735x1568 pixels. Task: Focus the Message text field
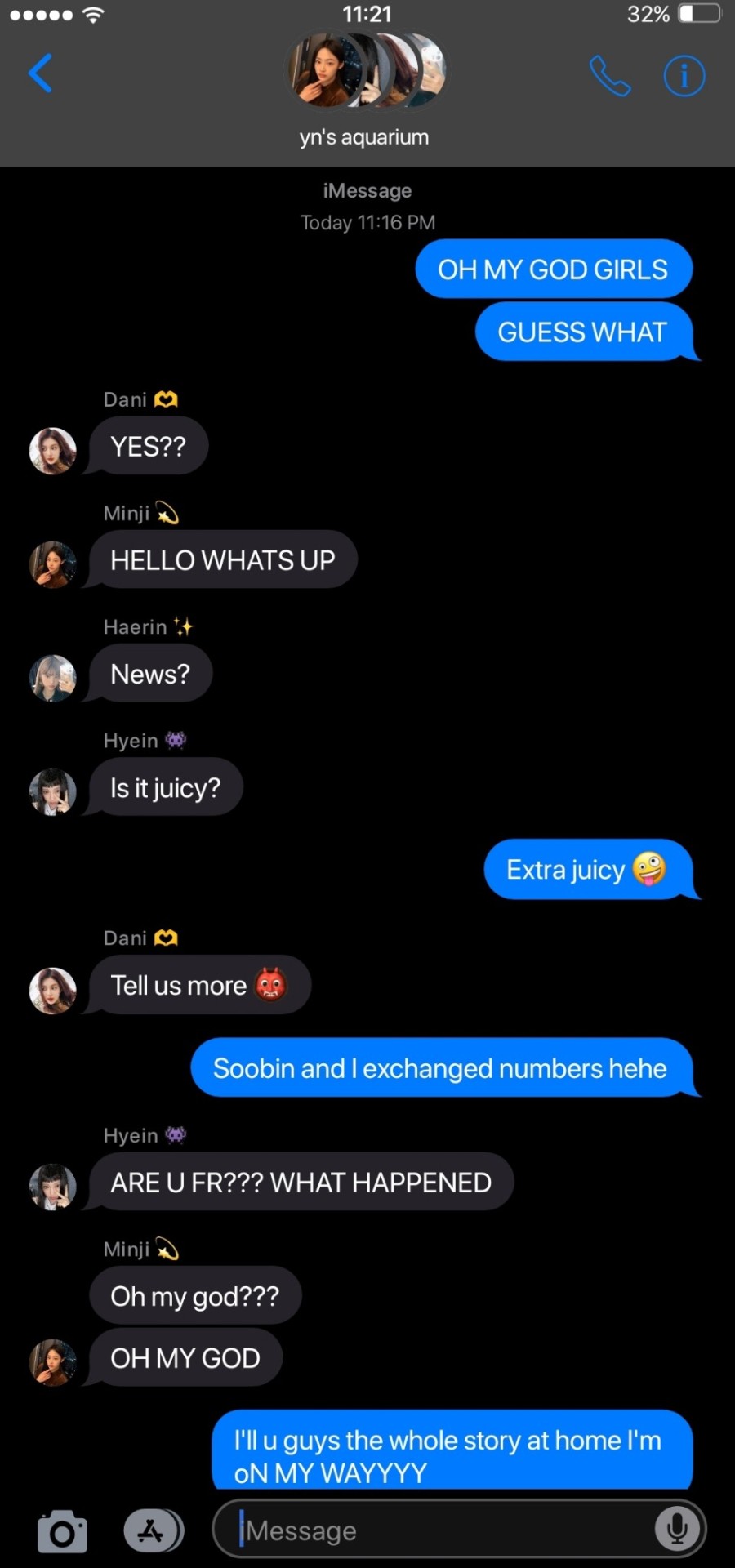441,1530
